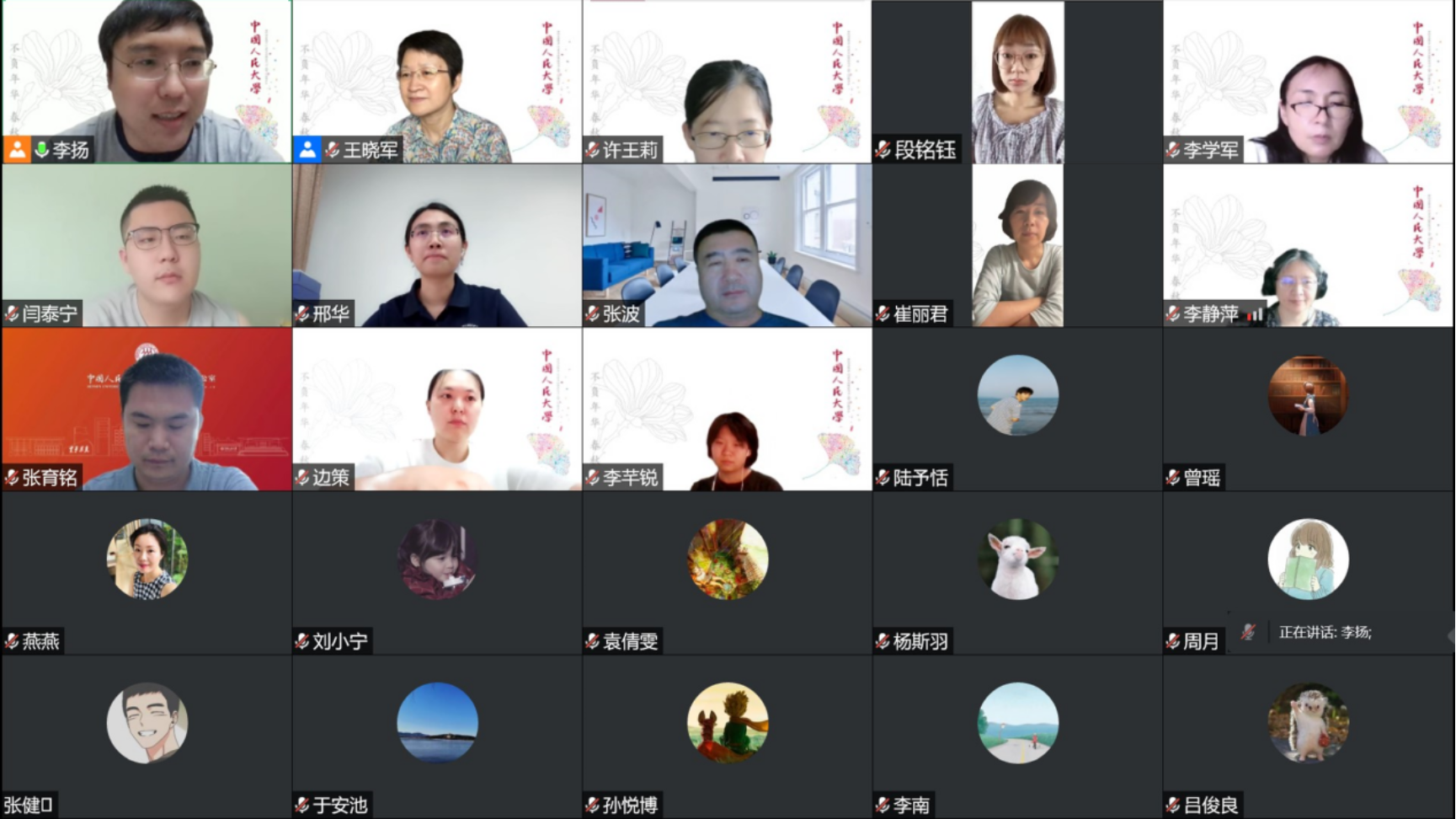
Task: Tap 边策's video tile
Action: click(436, 409)
